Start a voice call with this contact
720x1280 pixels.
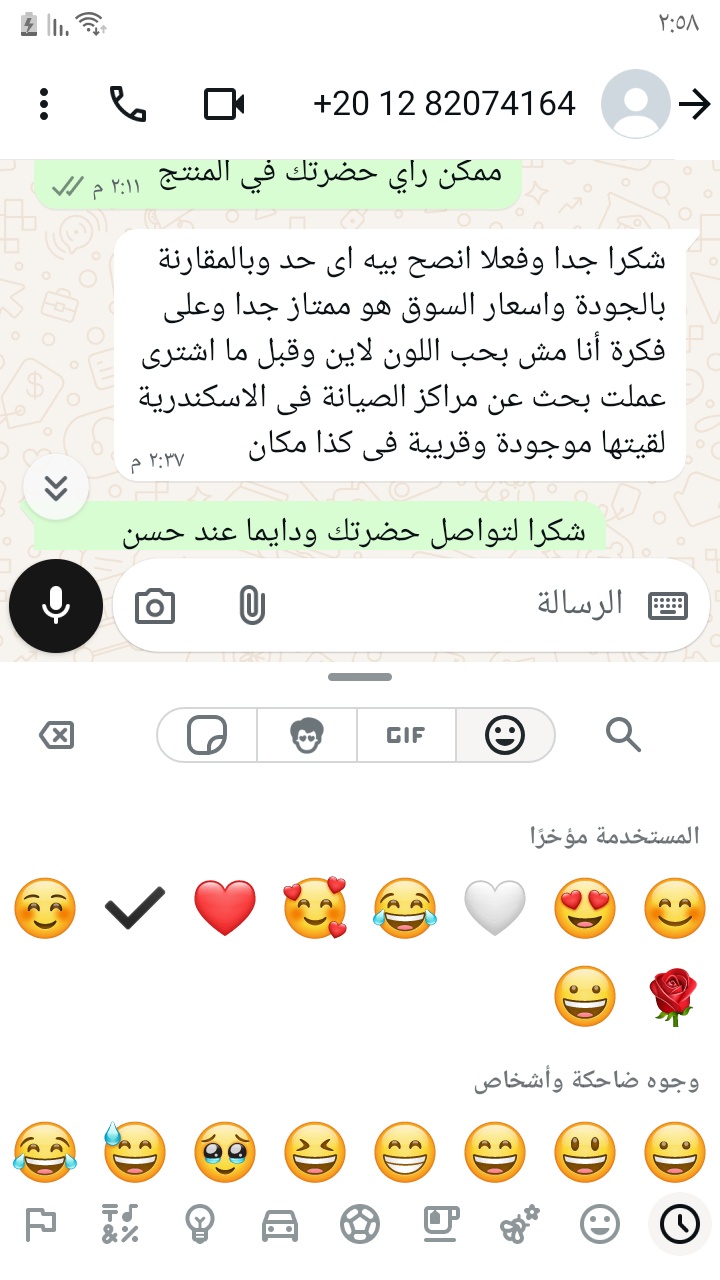[x=128, y=104]
